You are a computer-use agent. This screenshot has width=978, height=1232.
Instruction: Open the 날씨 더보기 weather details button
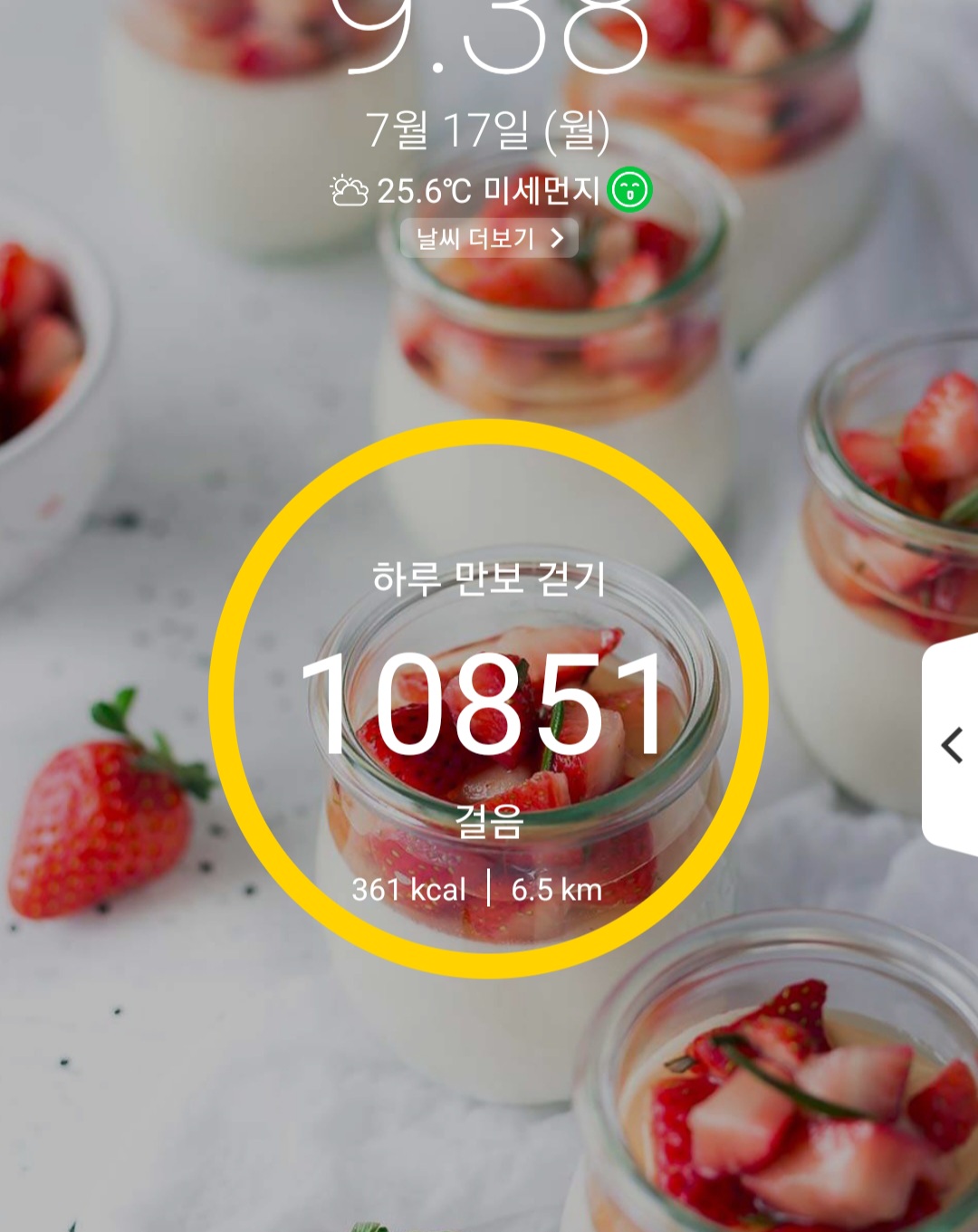(489, 239)
